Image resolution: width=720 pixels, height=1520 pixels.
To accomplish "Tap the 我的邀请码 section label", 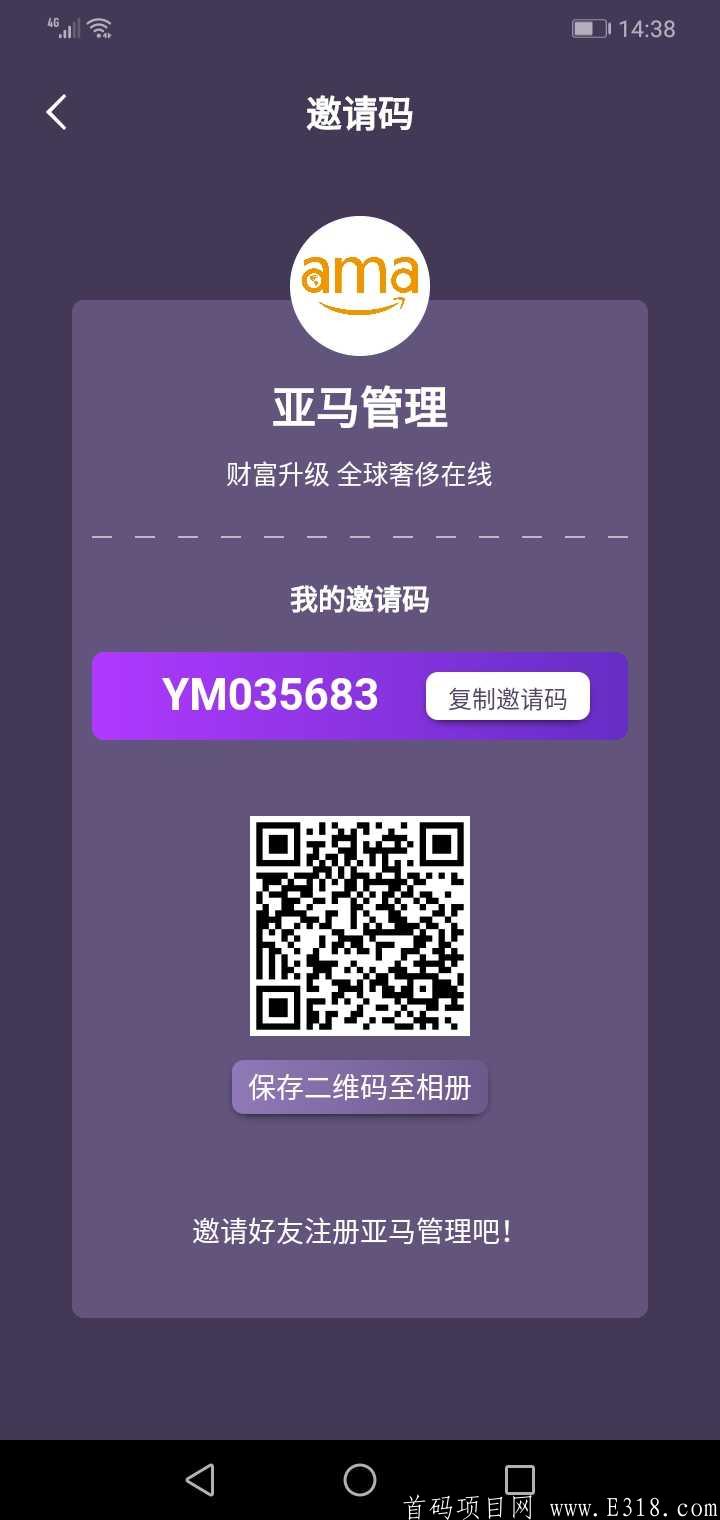I will [x=360, y=599].
